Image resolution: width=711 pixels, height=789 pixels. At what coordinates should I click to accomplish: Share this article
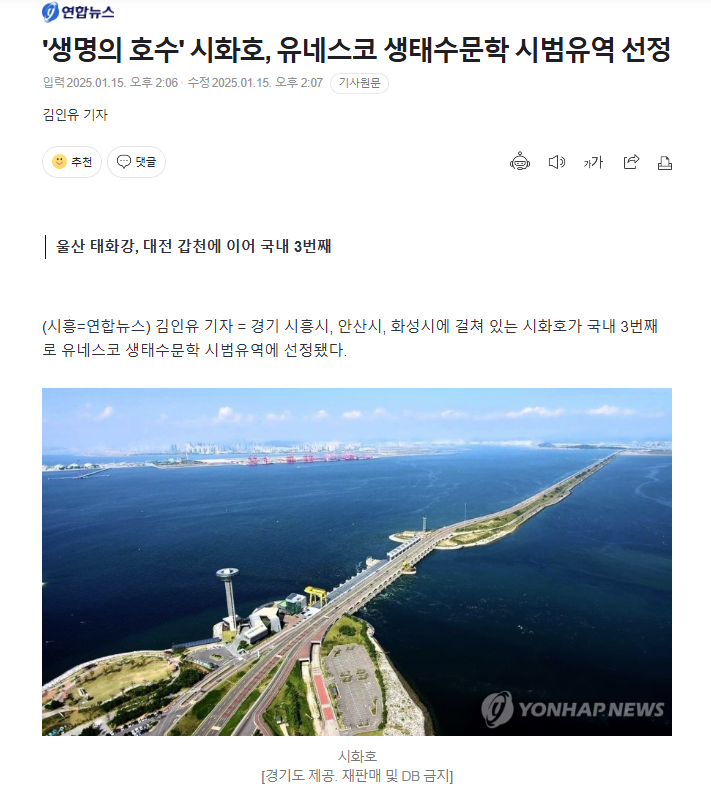(631, 162)
